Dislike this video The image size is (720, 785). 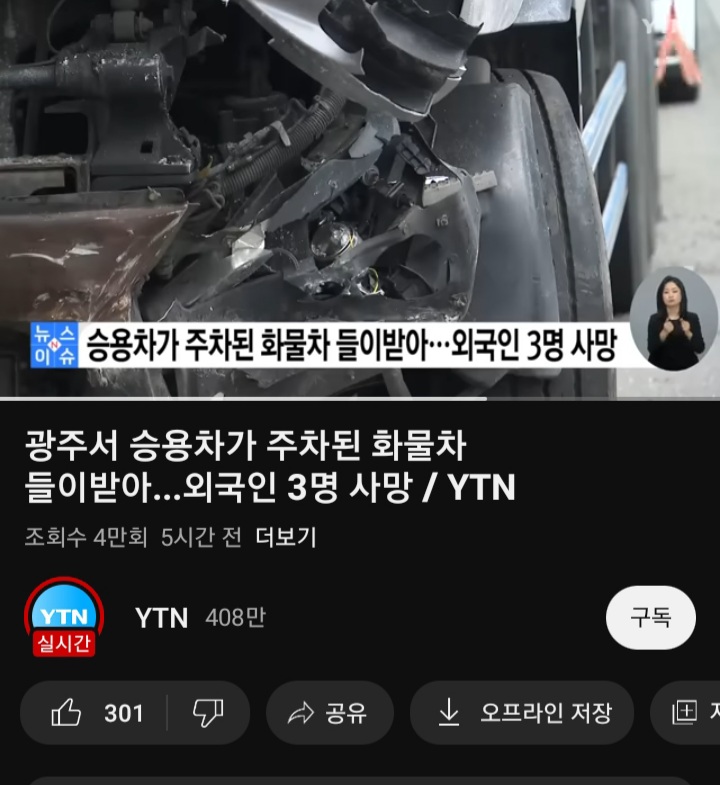[x=208, y=713]
